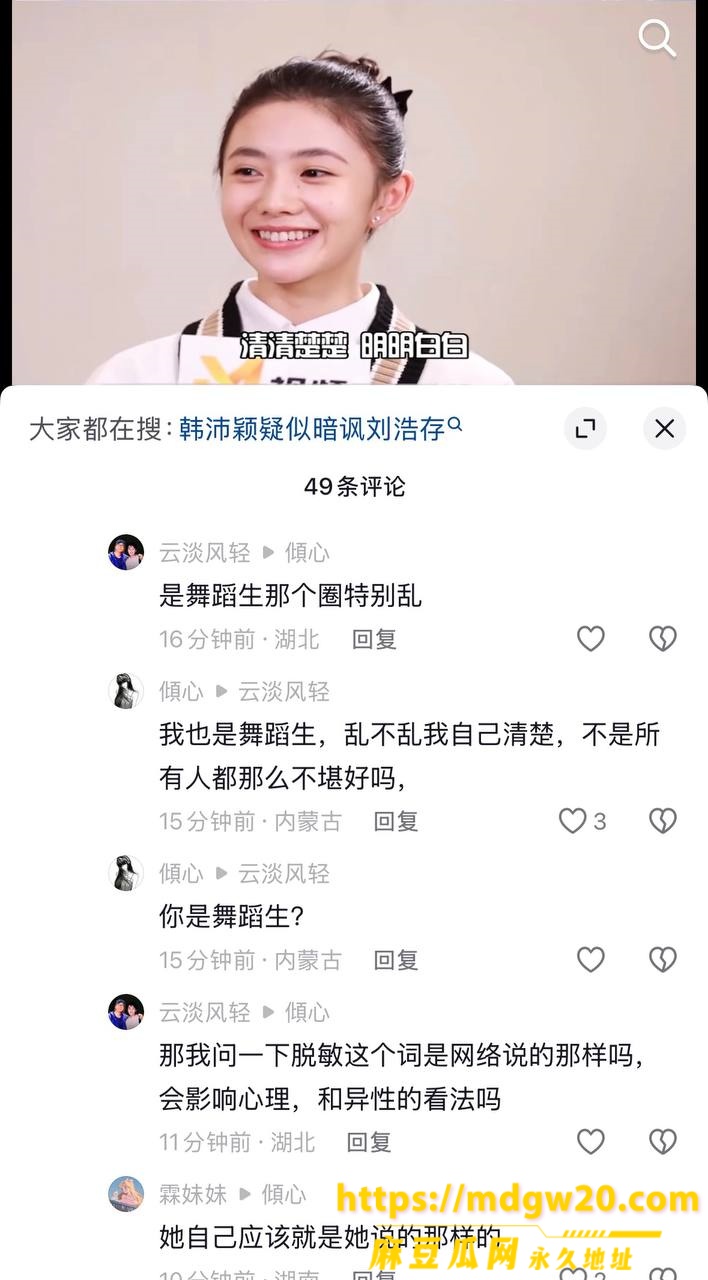Image resolution: width=708 pixels, height=1280 pixels.
Task: Reply to the comment 你是舞蹈生?
Action: point(396,960)
